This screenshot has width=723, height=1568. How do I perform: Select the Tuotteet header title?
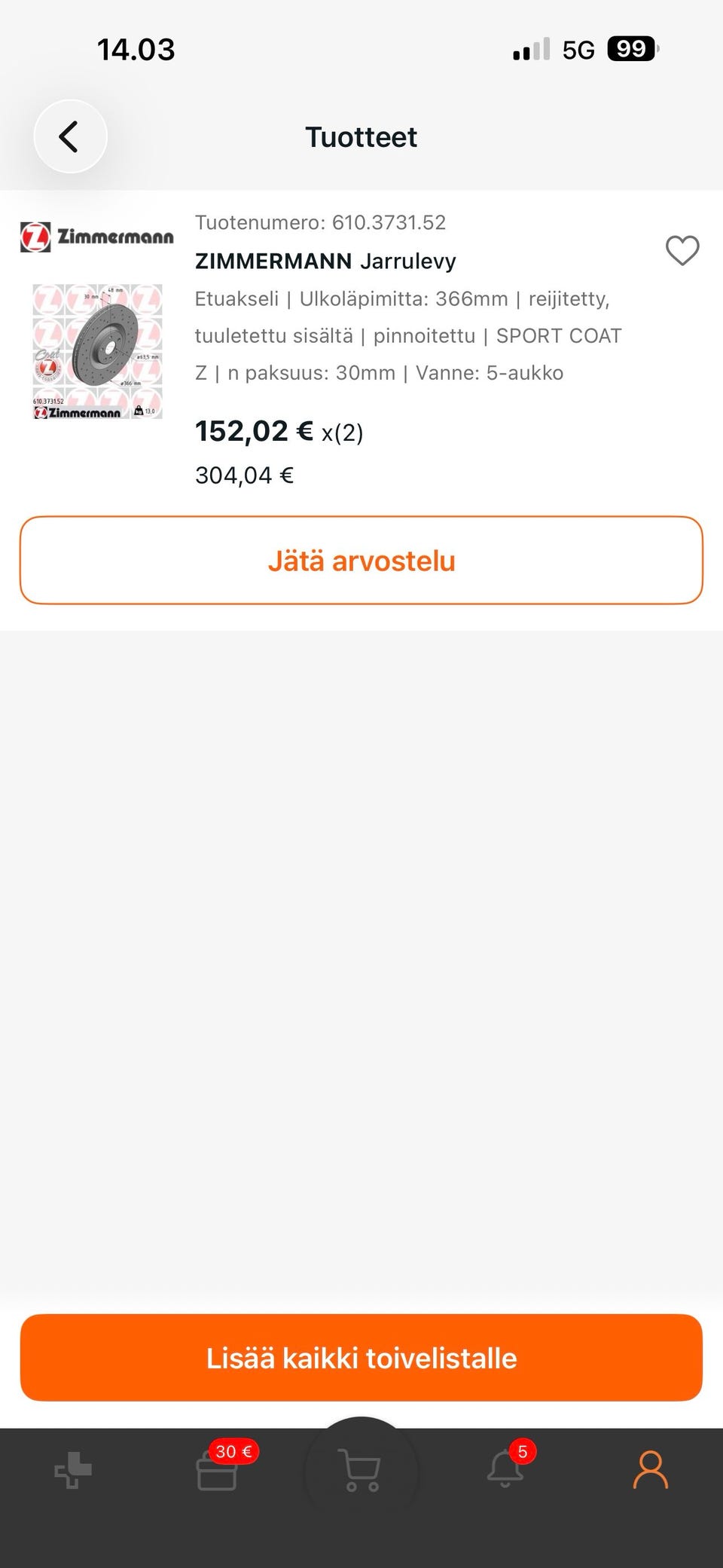pyautogui.click(x=361, y=136)
